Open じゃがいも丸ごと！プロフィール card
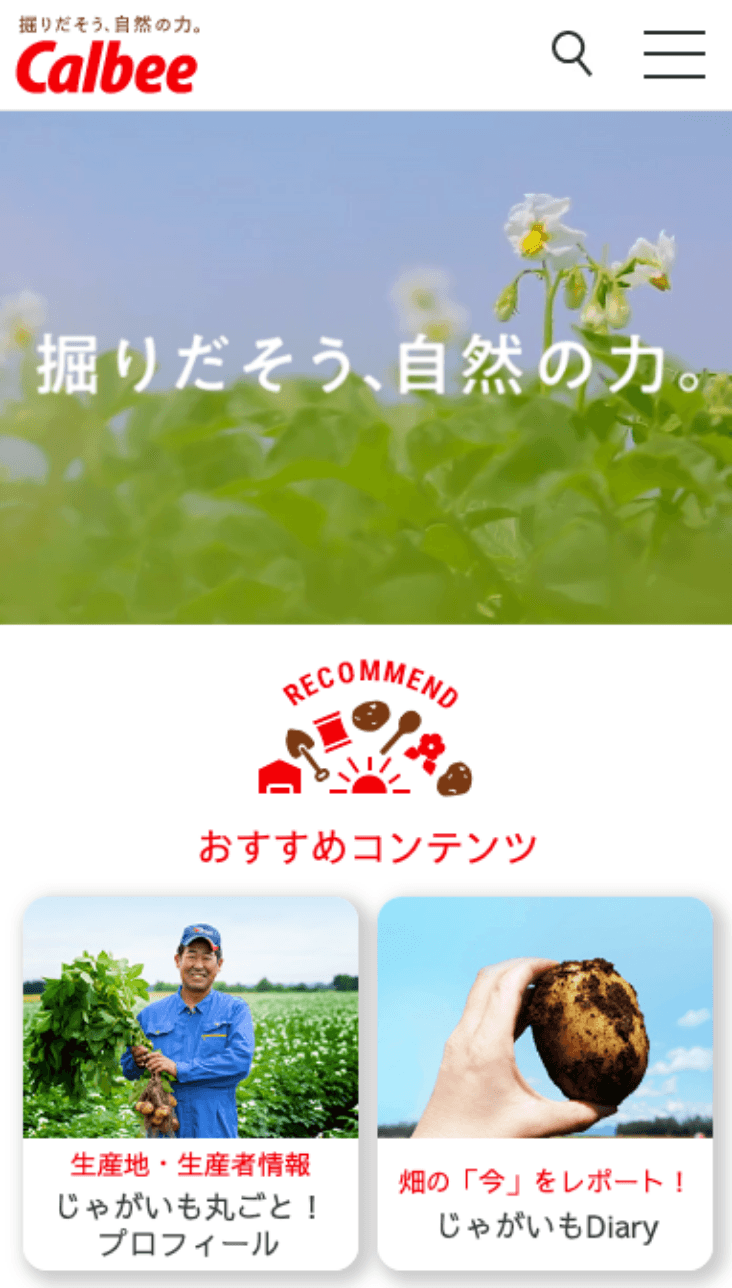Image resolution: width=732 pixels, height=1288 pixels. [x=190, y=1082]
